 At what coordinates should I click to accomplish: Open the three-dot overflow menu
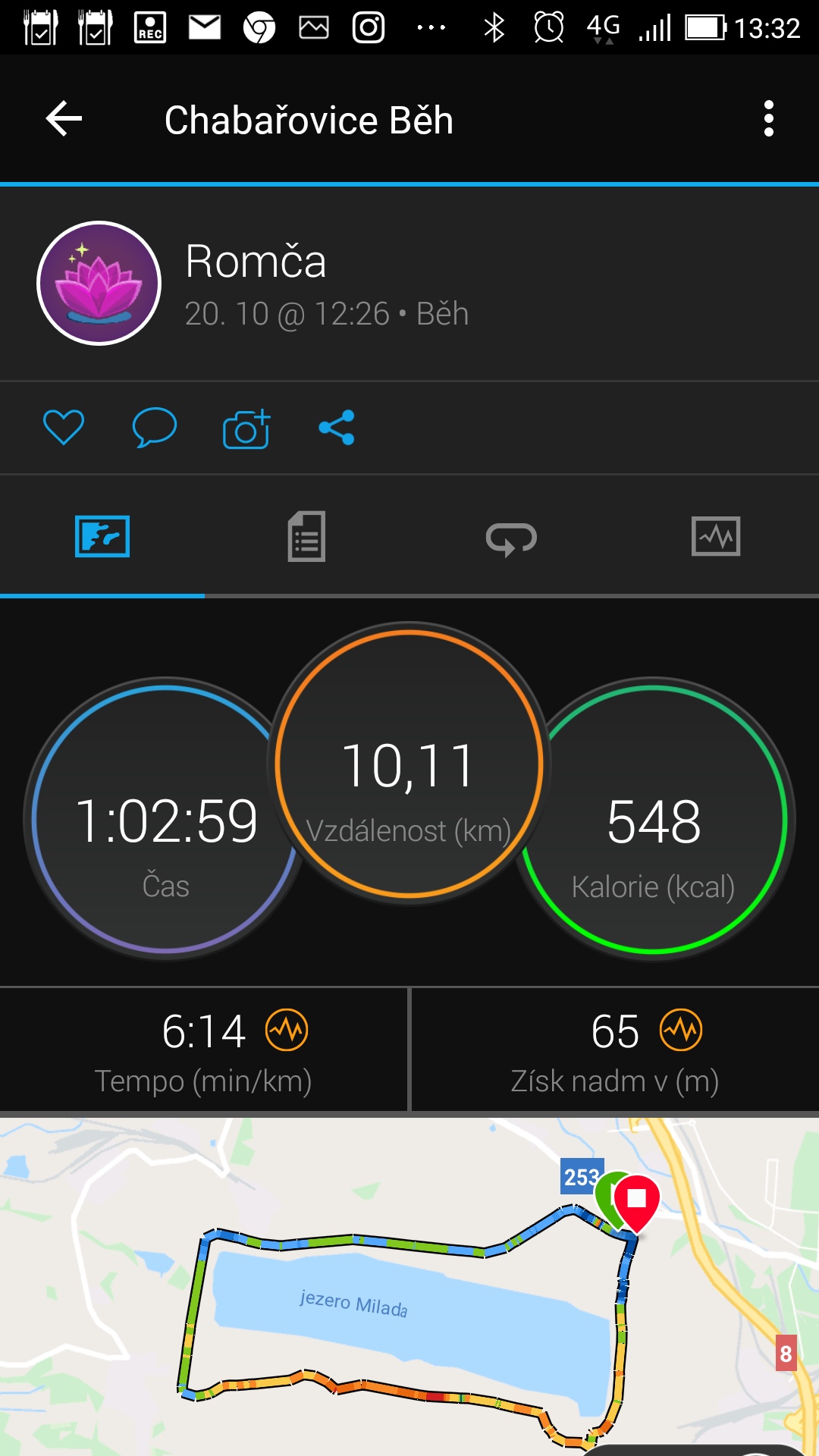(x=768, y=119)
